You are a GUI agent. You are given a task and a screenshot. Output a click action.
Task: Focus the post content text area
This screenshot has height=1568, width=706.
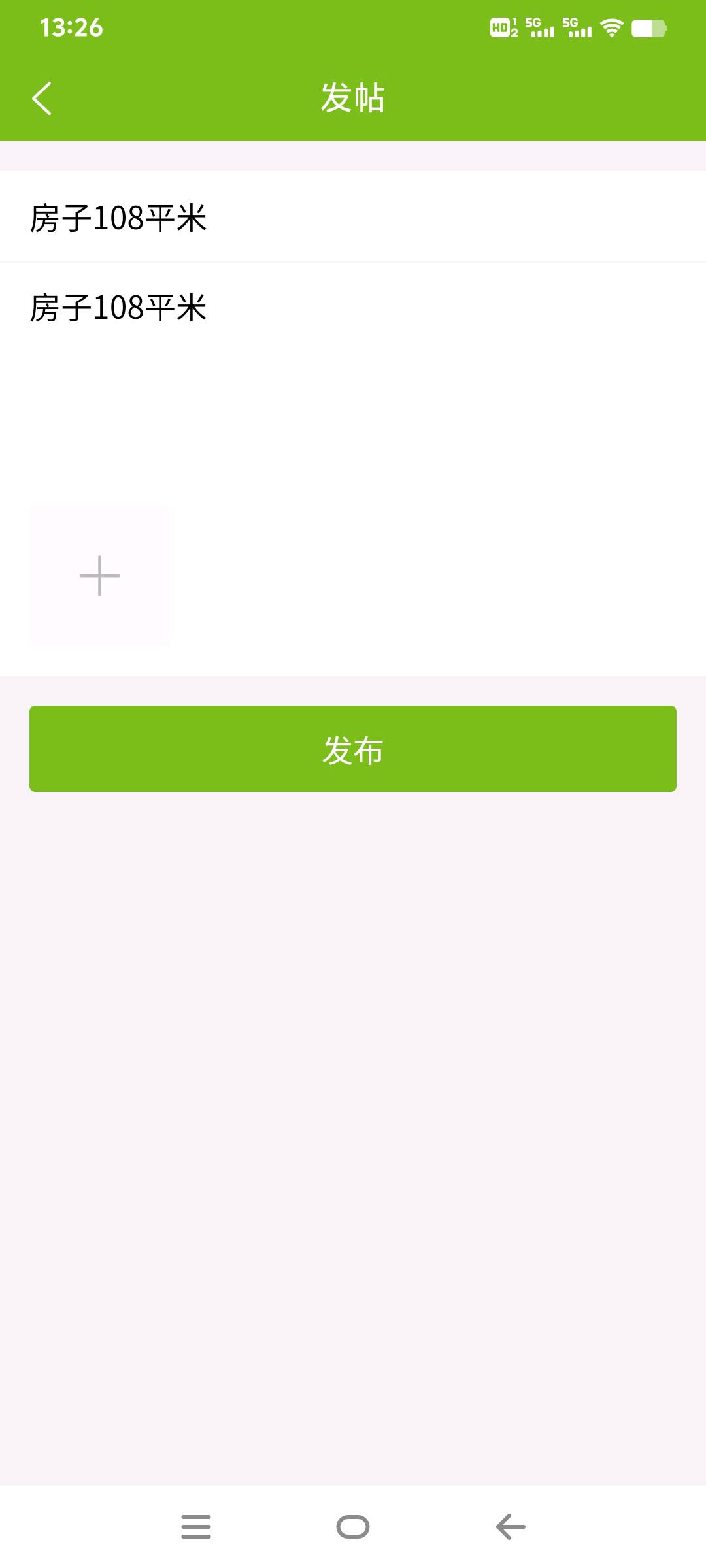353,379
